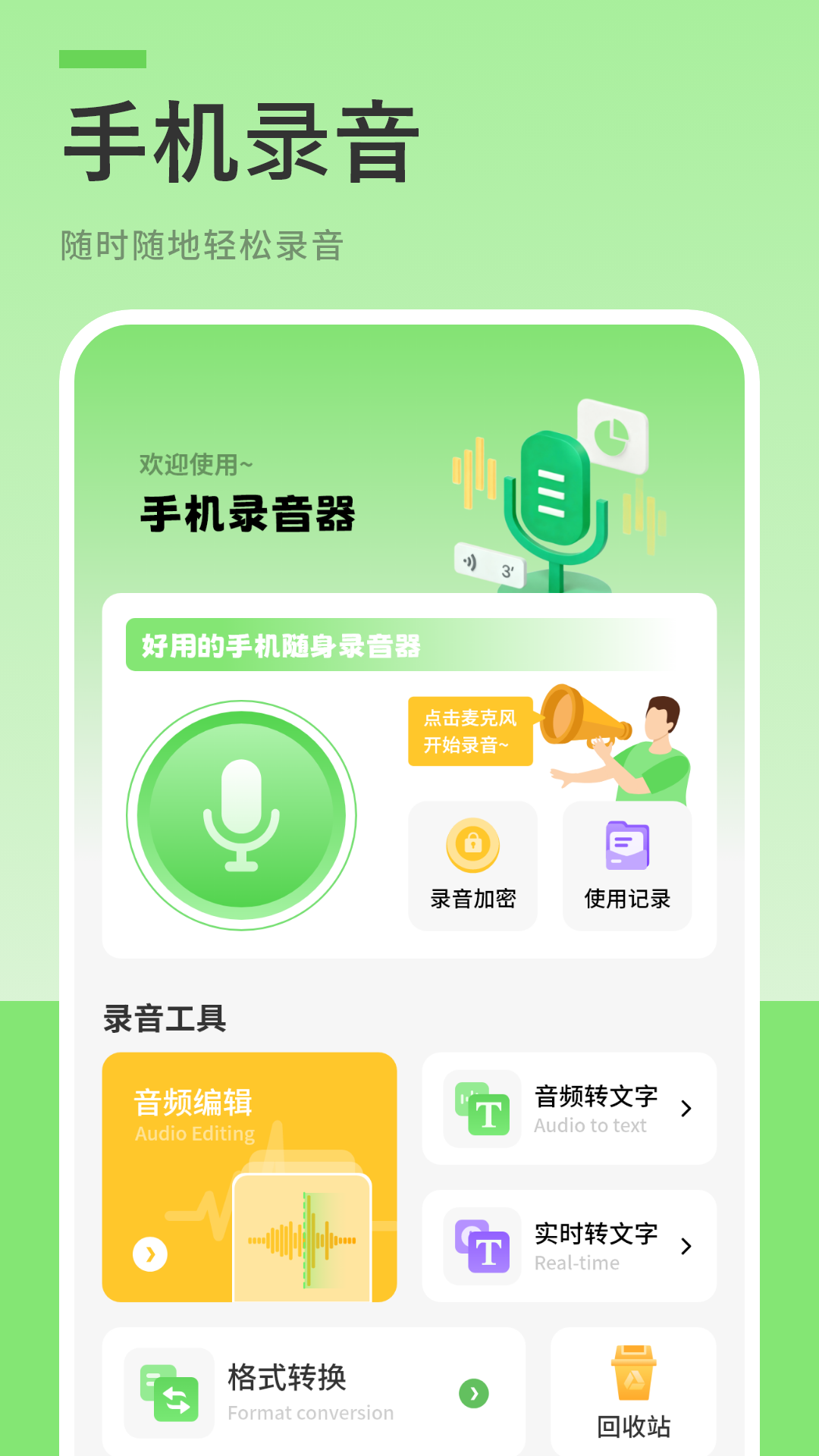This screenshot has width=819, height=1456.
Task: Click the 格式转换 conversion arrows icon
Action: click(168, 1394)
